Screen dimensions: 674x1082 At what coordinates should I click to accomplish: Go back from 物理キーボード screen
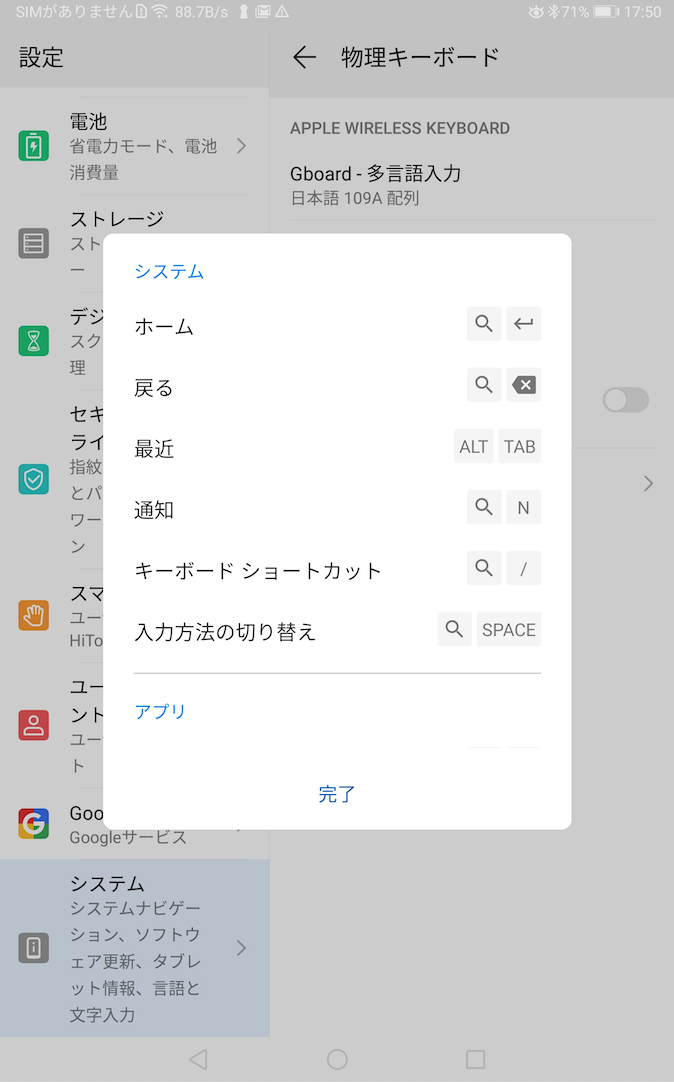(304, 57)
